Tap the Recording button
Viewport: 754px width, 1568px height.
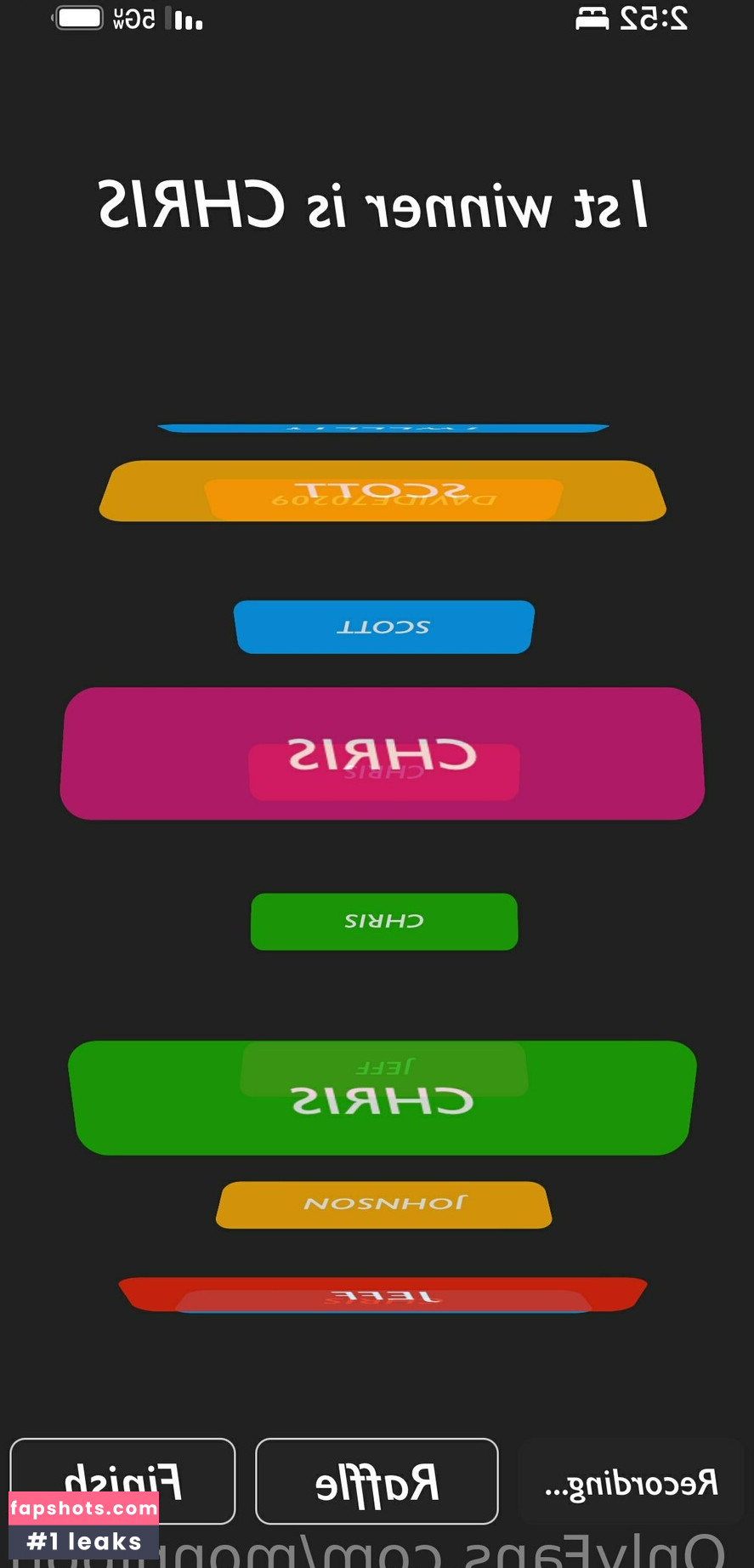click(x=631, y=1482)
